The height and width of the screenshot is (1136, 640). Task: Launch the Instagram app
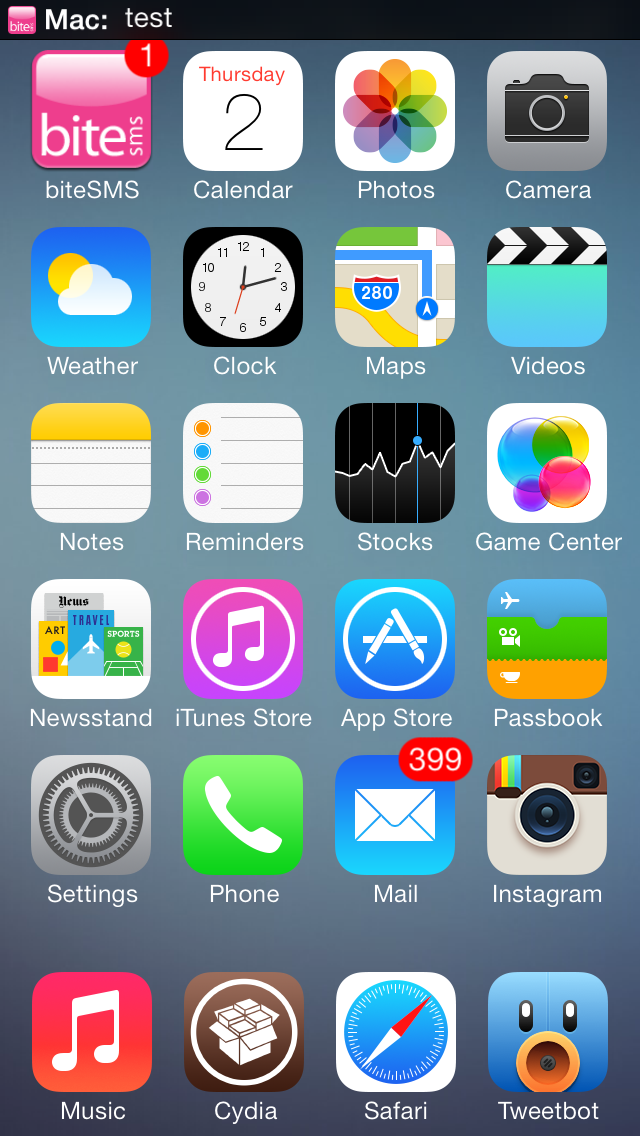click(547, 815)
